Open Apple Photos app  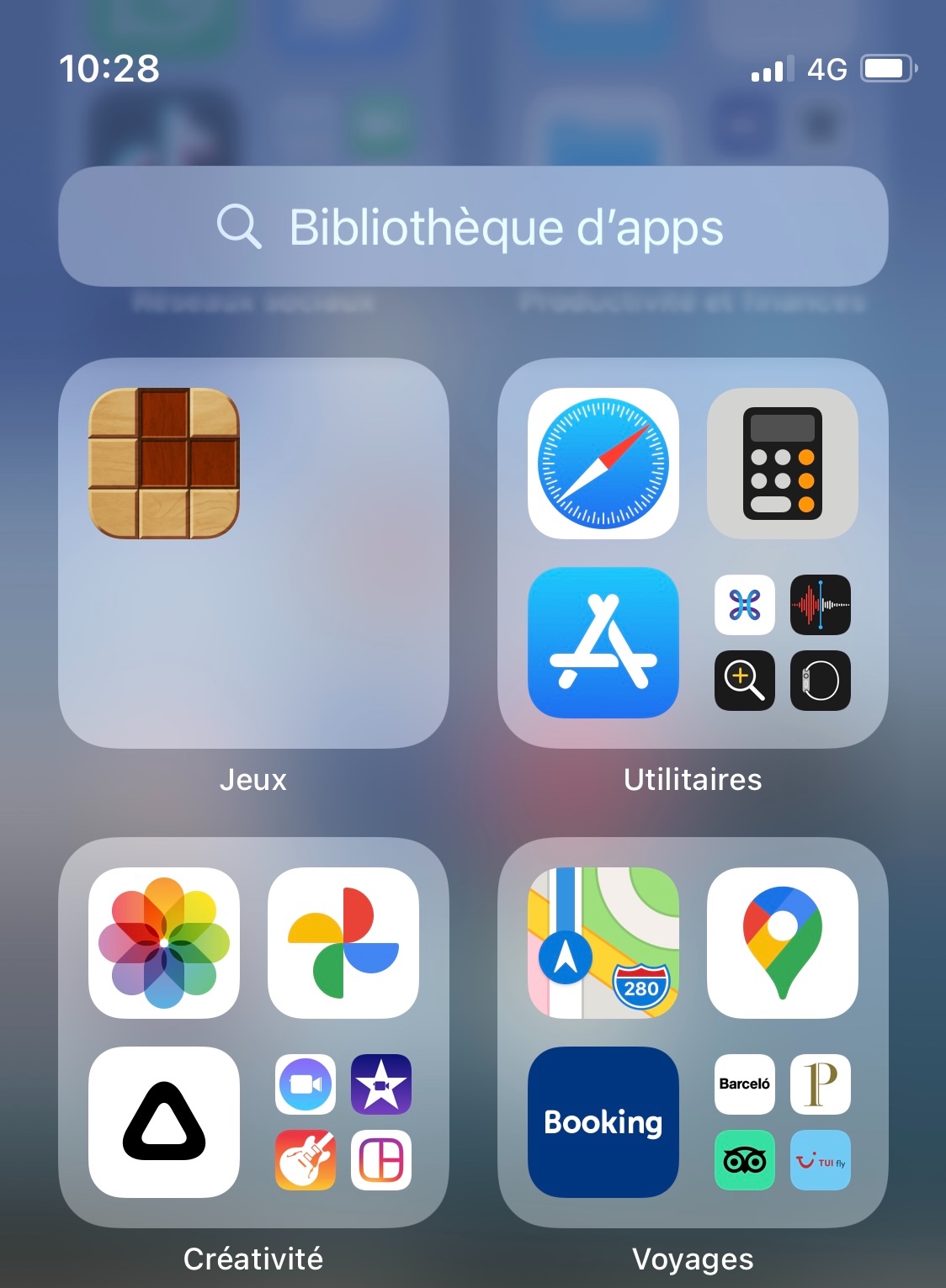(164, 942)
